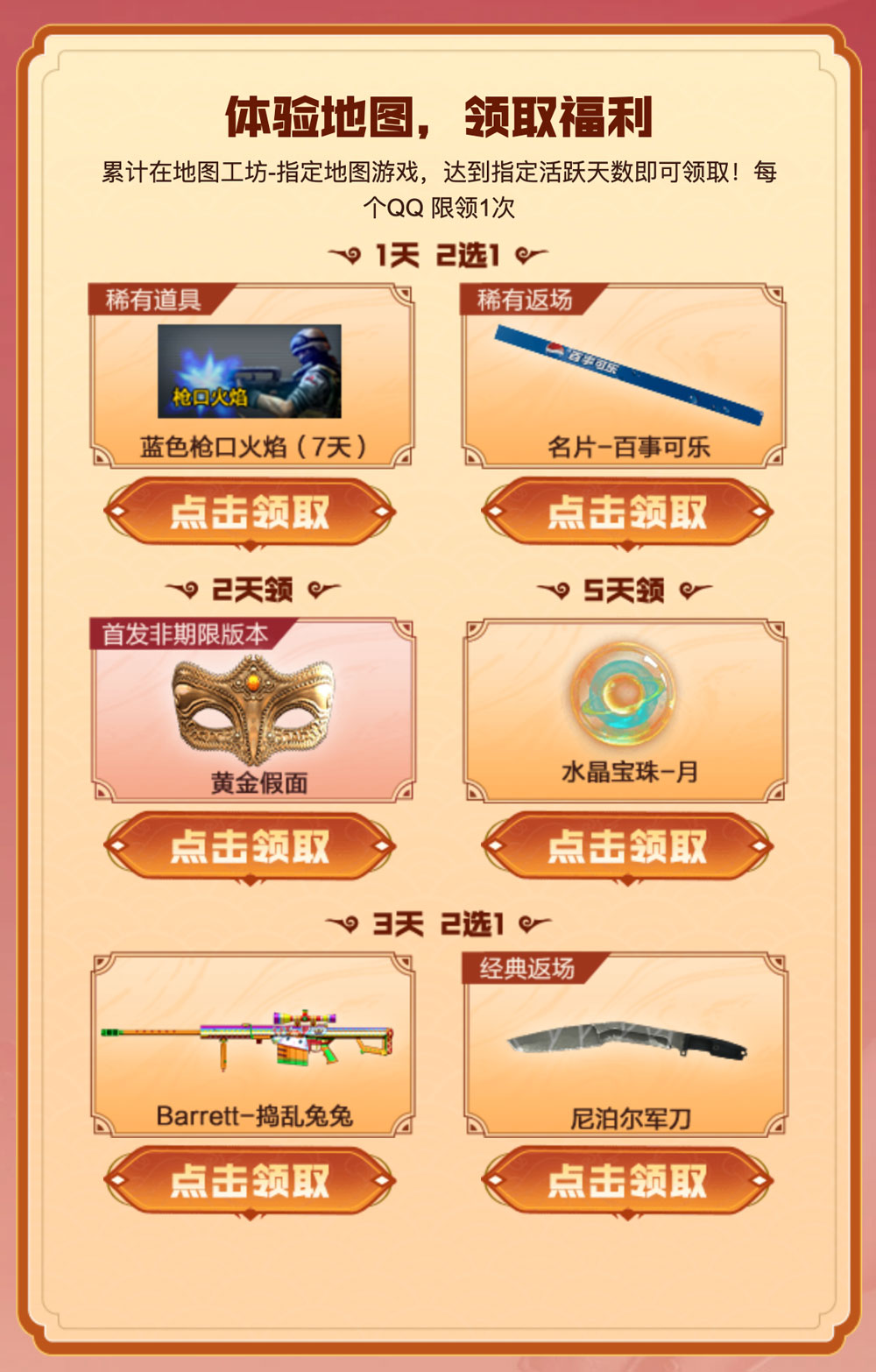Claim the 蓝色枪口火焰 (7天) reward
The width and height of the screenshot is (876, 1372).
(x=250, y=513)
